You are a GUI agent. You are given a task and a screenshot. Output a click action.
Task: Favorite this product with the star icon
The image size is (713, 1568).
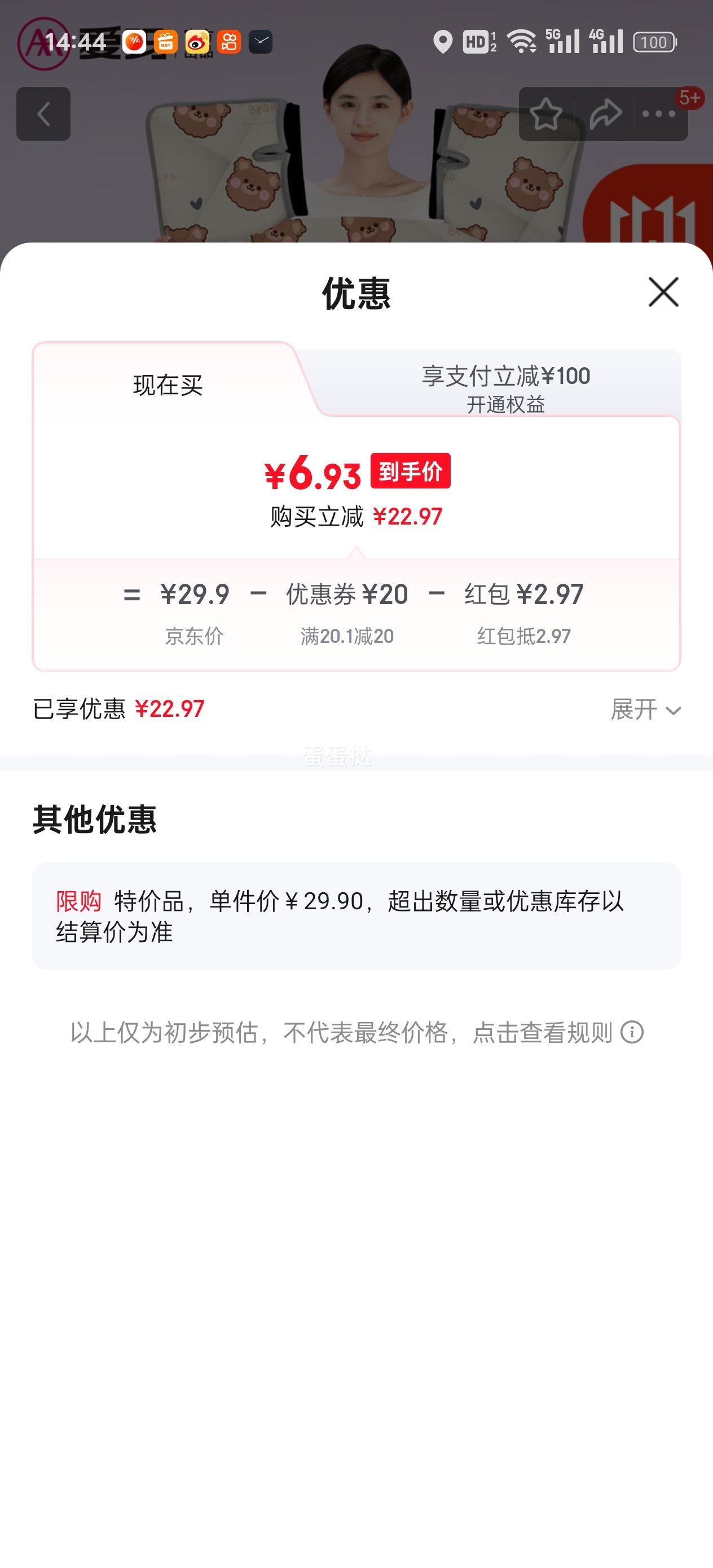[x=545, y=114]
